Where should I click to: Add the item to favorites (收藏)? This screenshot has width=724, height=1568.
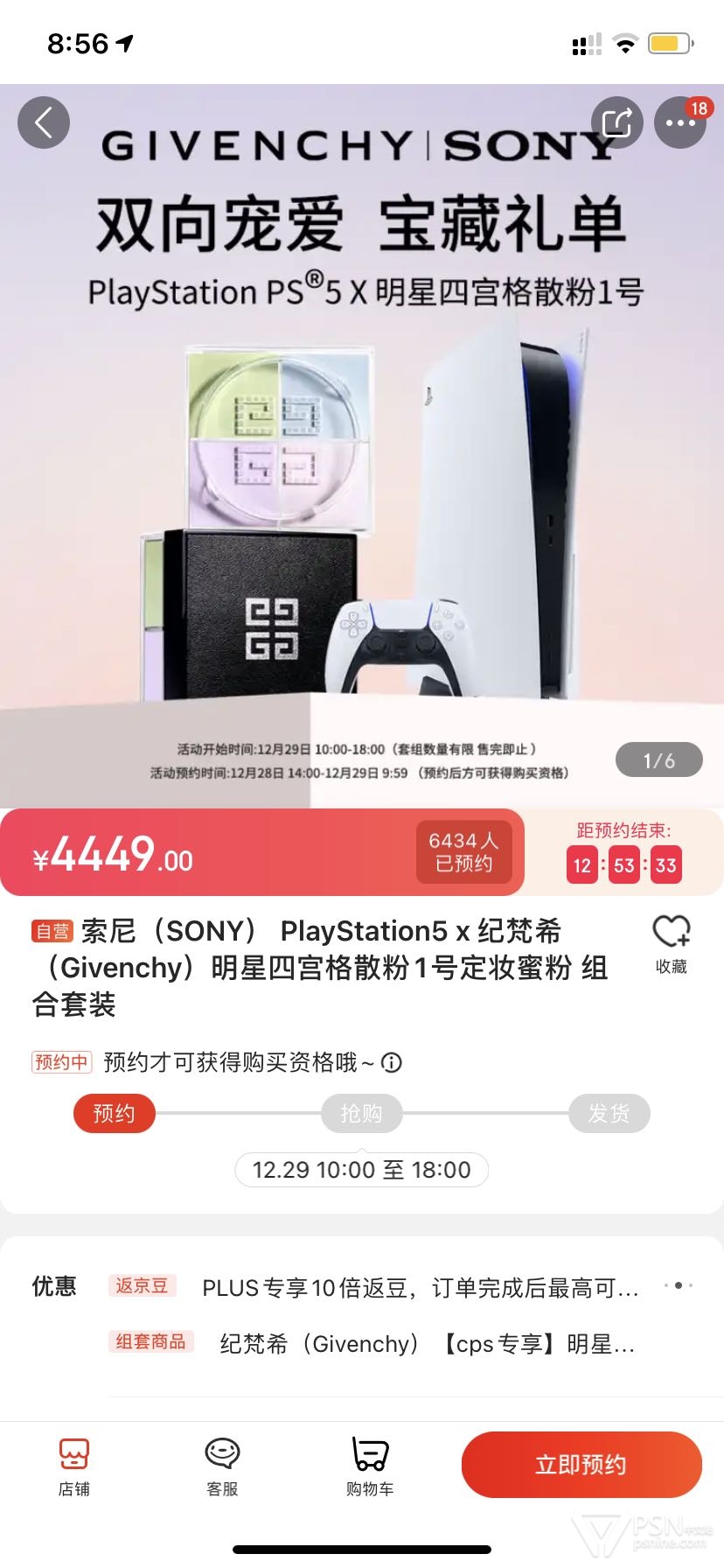672,944
